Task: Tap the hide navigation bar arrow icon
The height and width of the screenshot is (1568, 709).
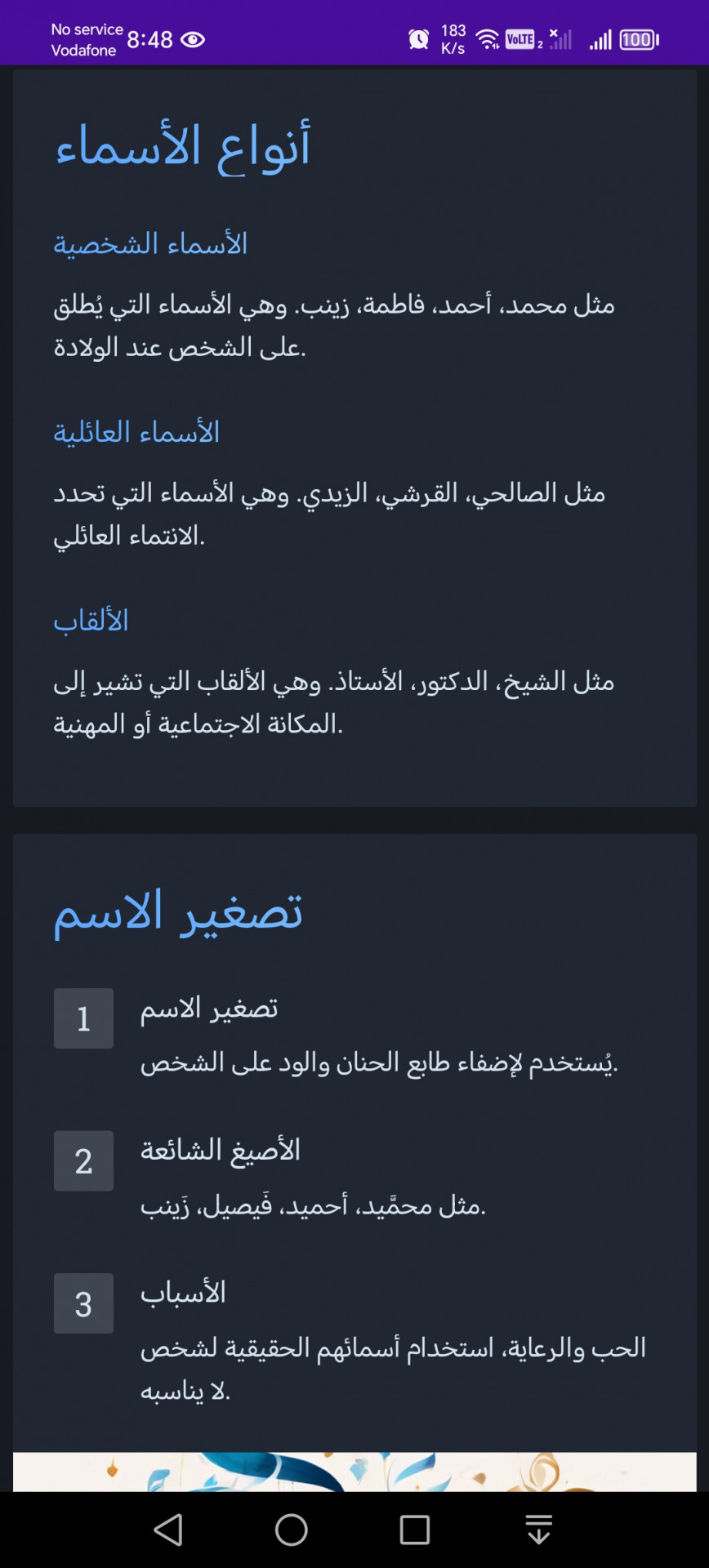Action: 538,1530
